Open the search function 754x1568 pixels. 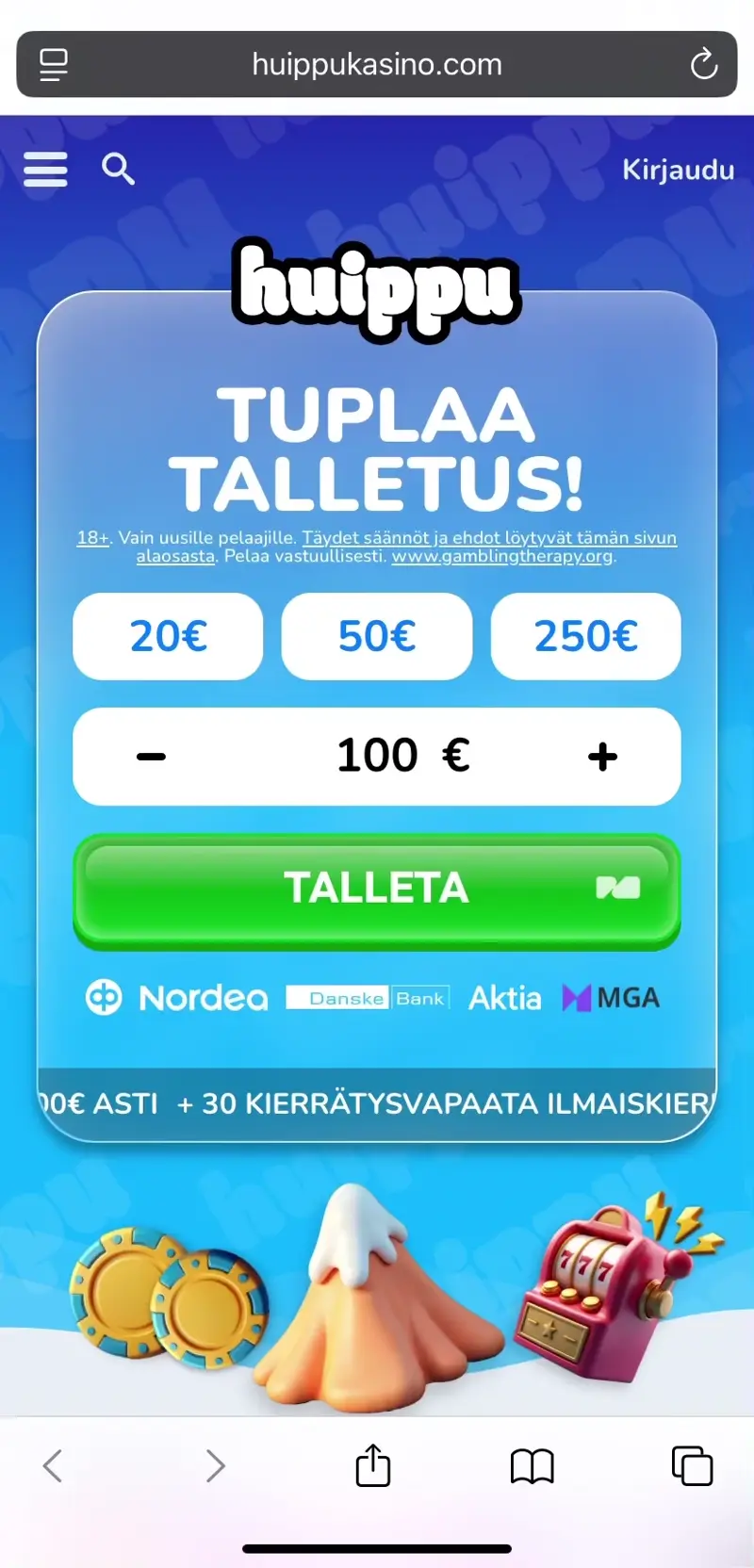118,169
